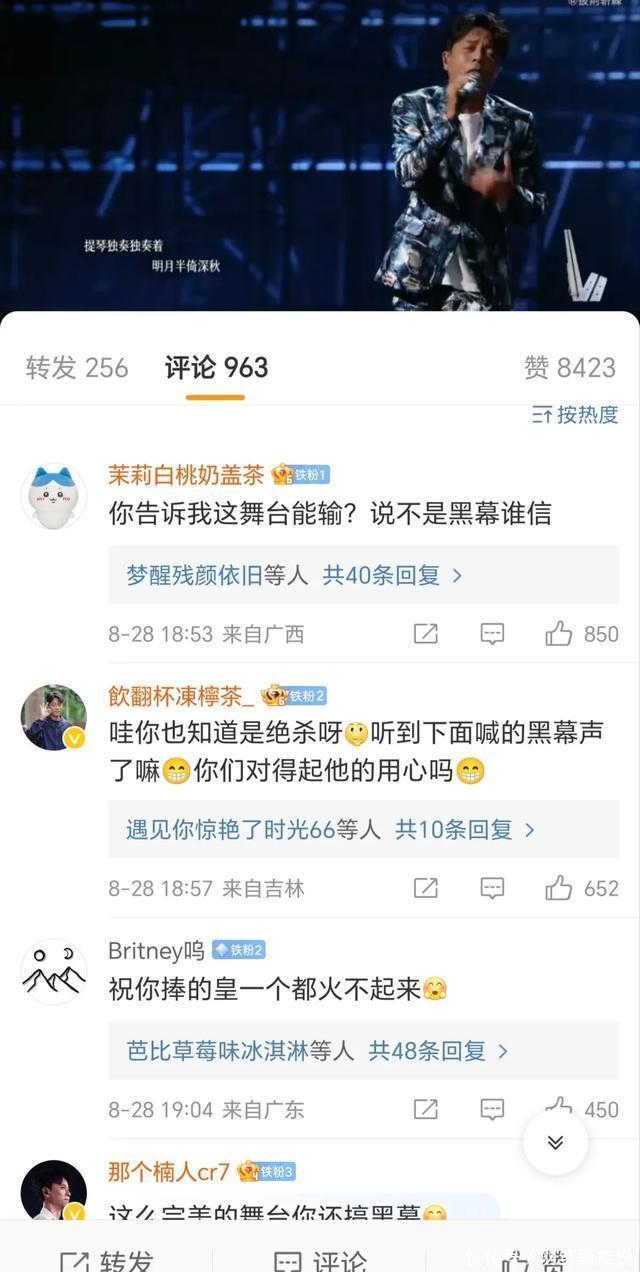The width and height of the screenshot is (640, 1272).
Task: Reply to Britney鸣's comment
Action: click(x=492, y=1109)
